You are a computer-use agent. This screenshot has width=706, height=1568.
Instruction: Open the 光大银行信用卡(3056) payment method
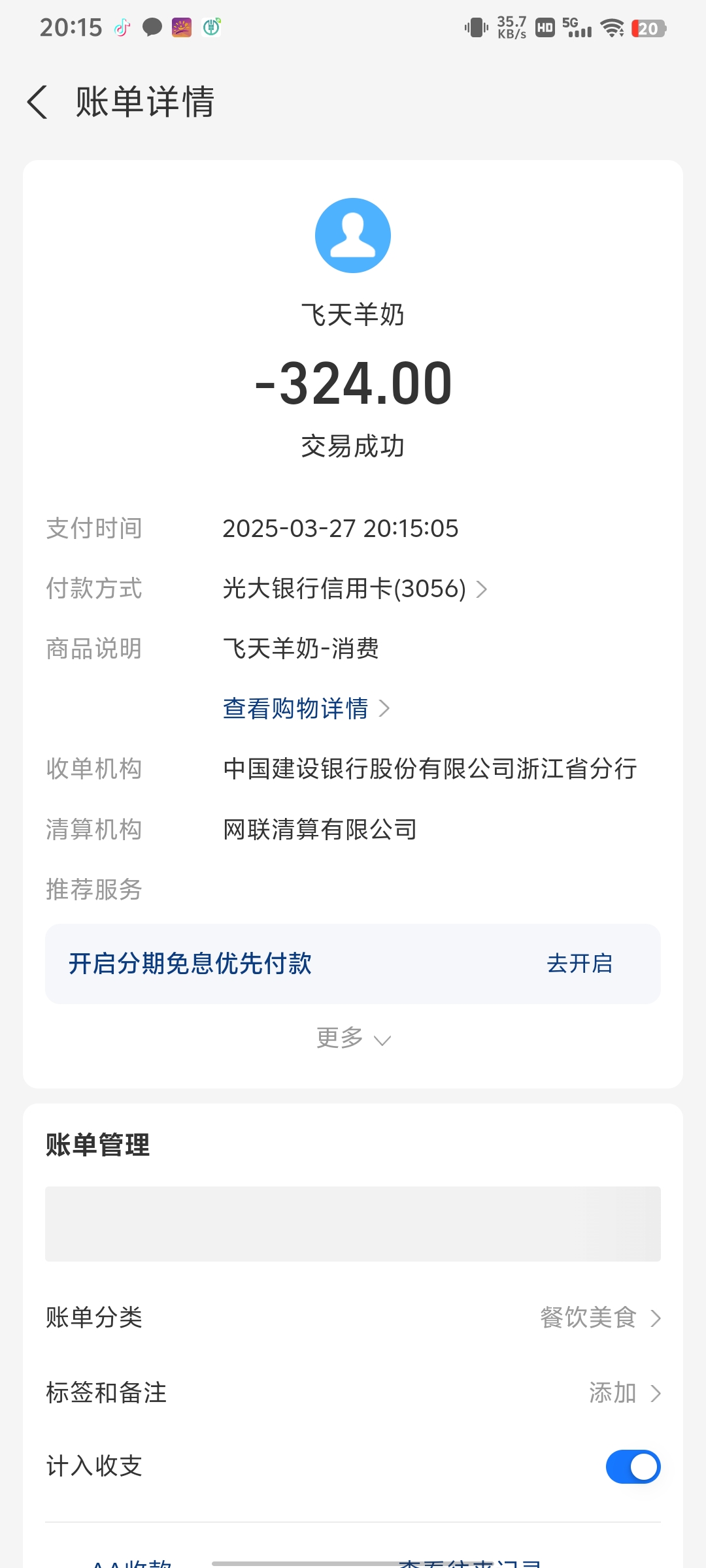click(354, 589)
